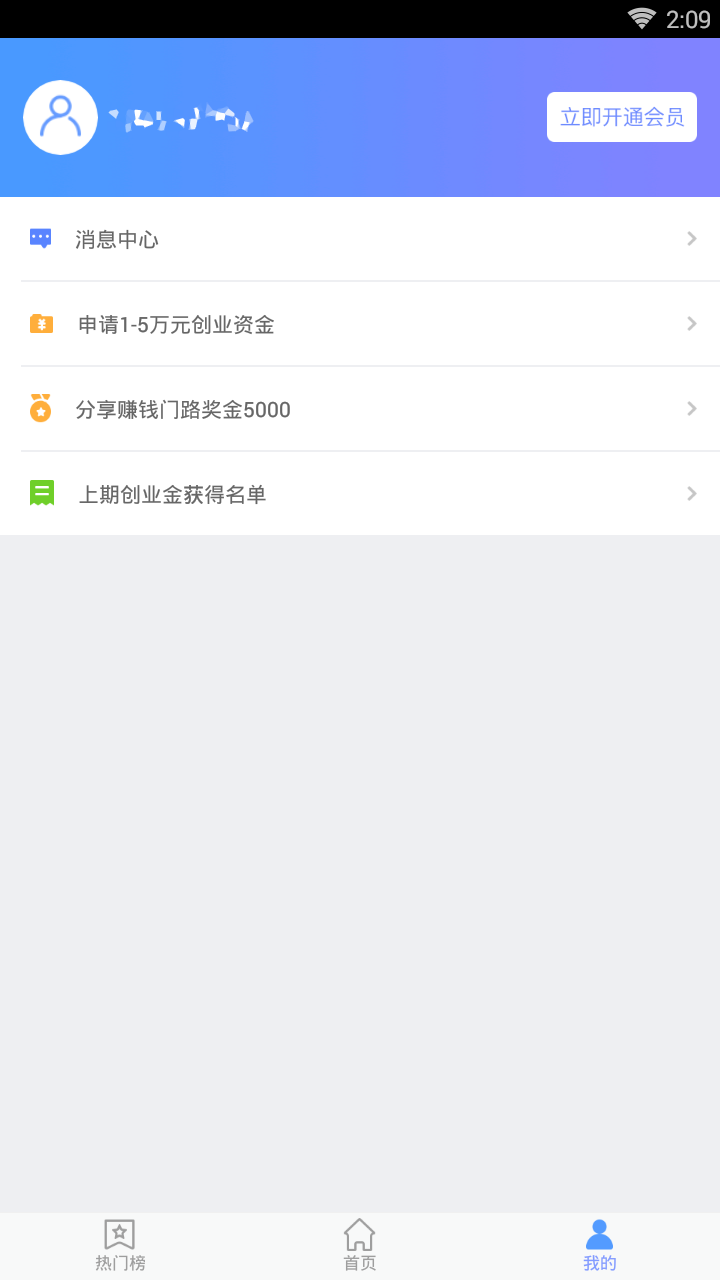
Task: Select 分享赚钱门路奖金5000 entry
Action: tap(360, 409)
